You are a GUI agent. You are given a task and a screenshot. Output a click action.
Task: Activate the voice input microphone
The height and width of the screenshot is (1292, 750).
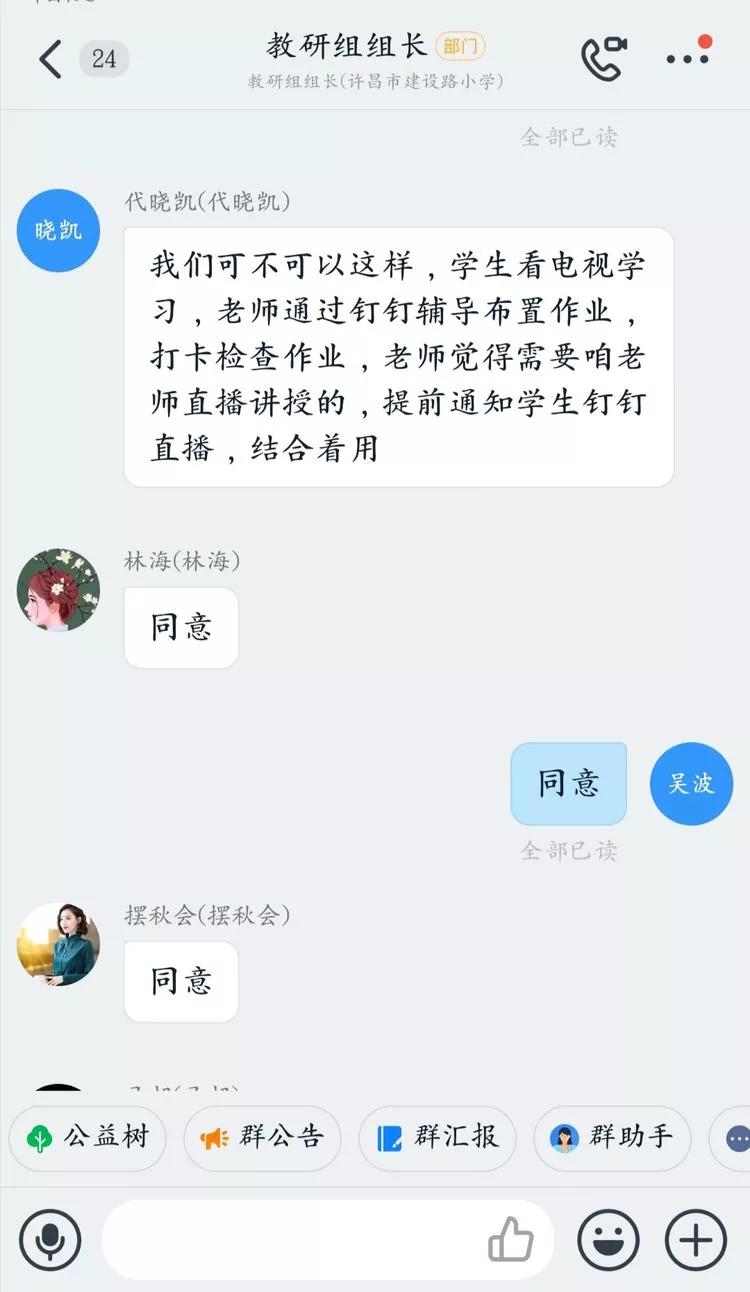click(x=50, y=1239)
